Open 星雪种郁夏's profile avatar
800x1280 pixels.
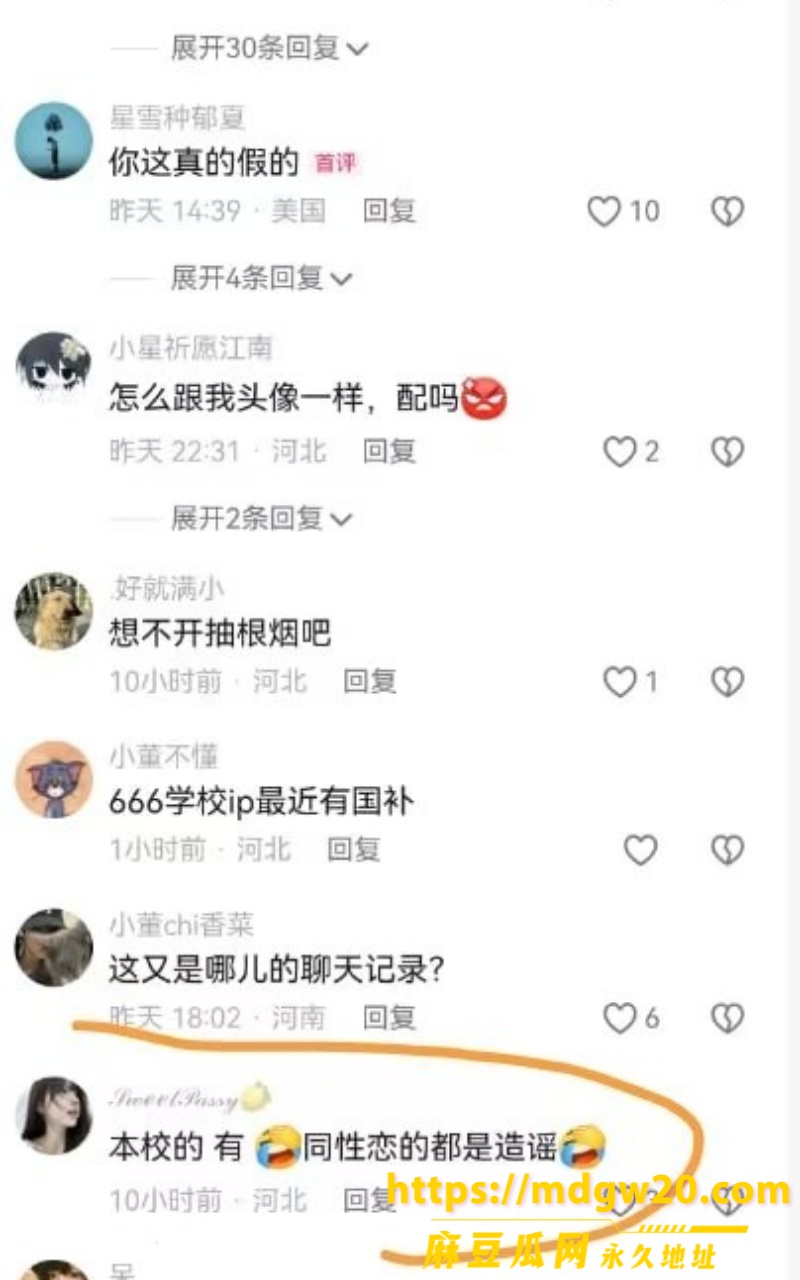[x=53, y=141]
